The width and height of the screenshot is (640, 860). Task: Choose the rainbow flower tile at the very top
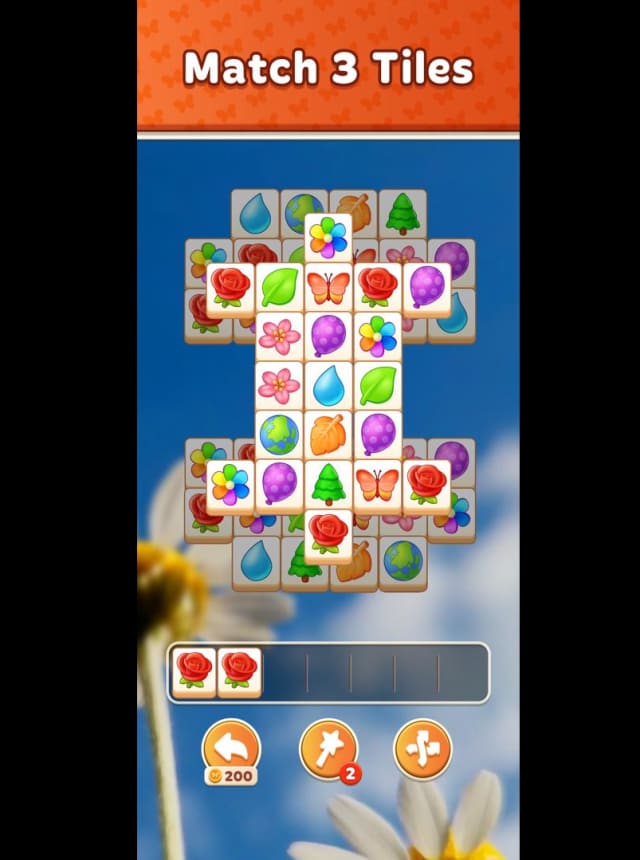(328, 237)
